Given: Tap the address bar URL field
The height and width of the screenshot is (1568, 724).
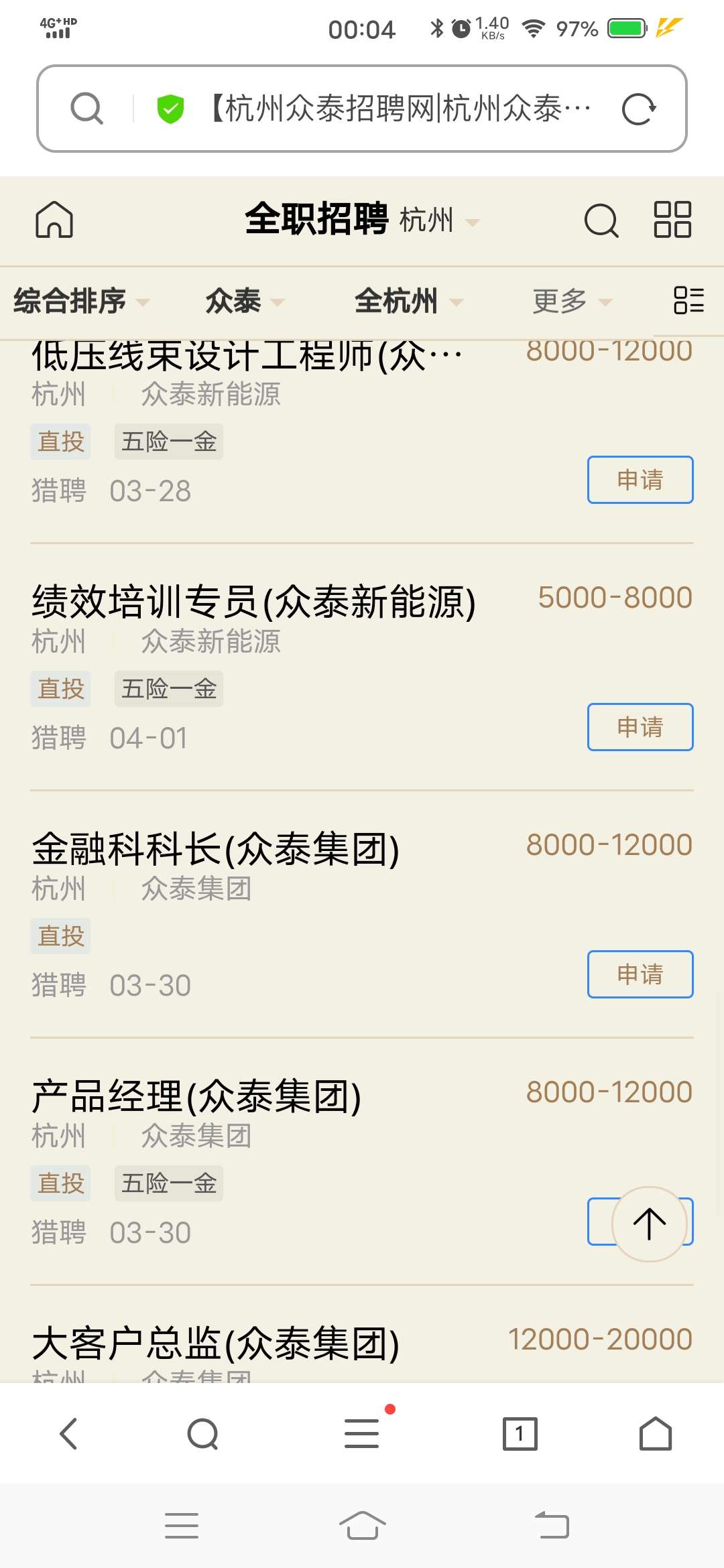Looking at the screenshot, I should 401,109.
